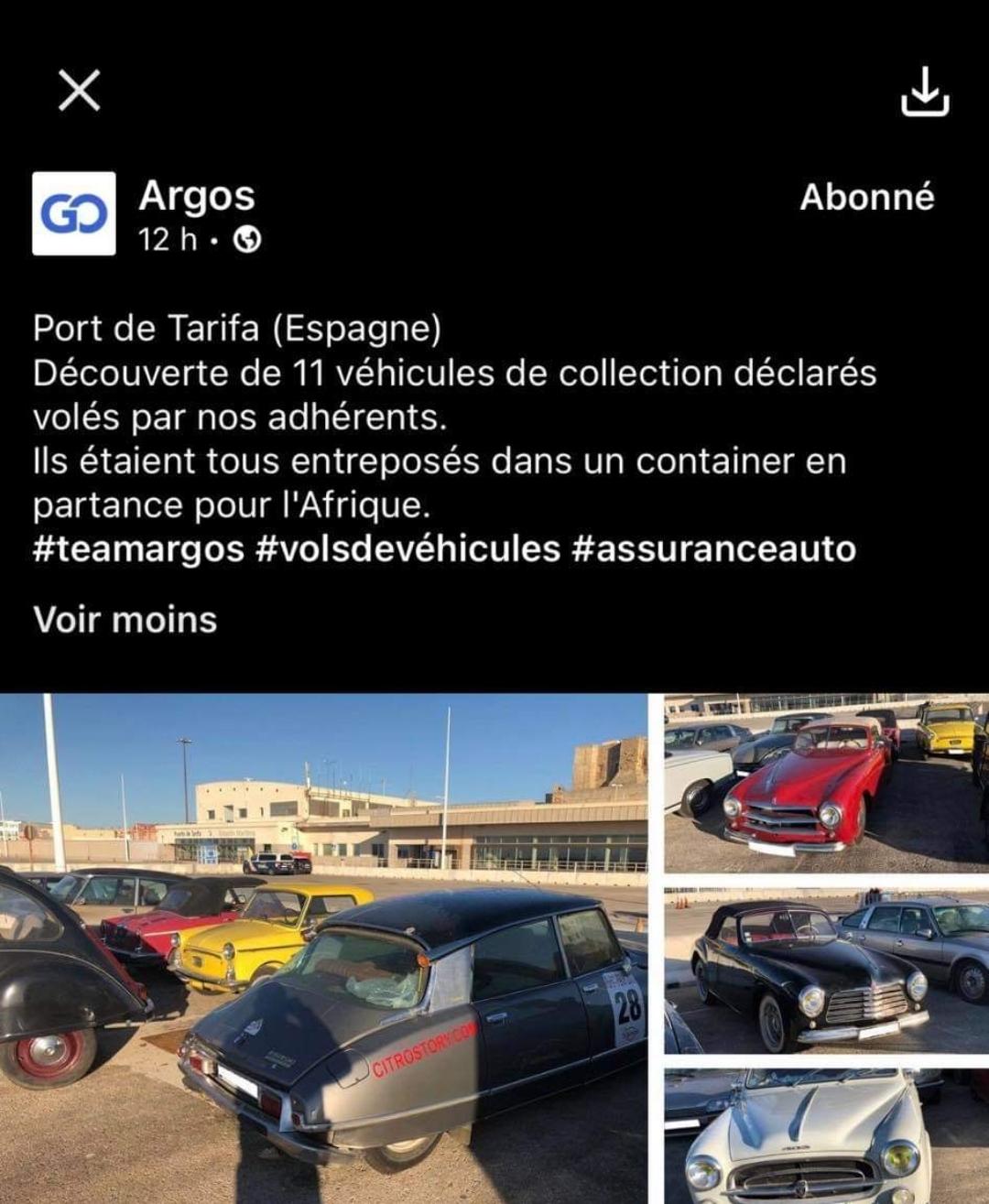Image resolution: width=989 pixels, height=1204 pixels.
Task: Open the photo of the black convertible
Action: tap(826, 971)
